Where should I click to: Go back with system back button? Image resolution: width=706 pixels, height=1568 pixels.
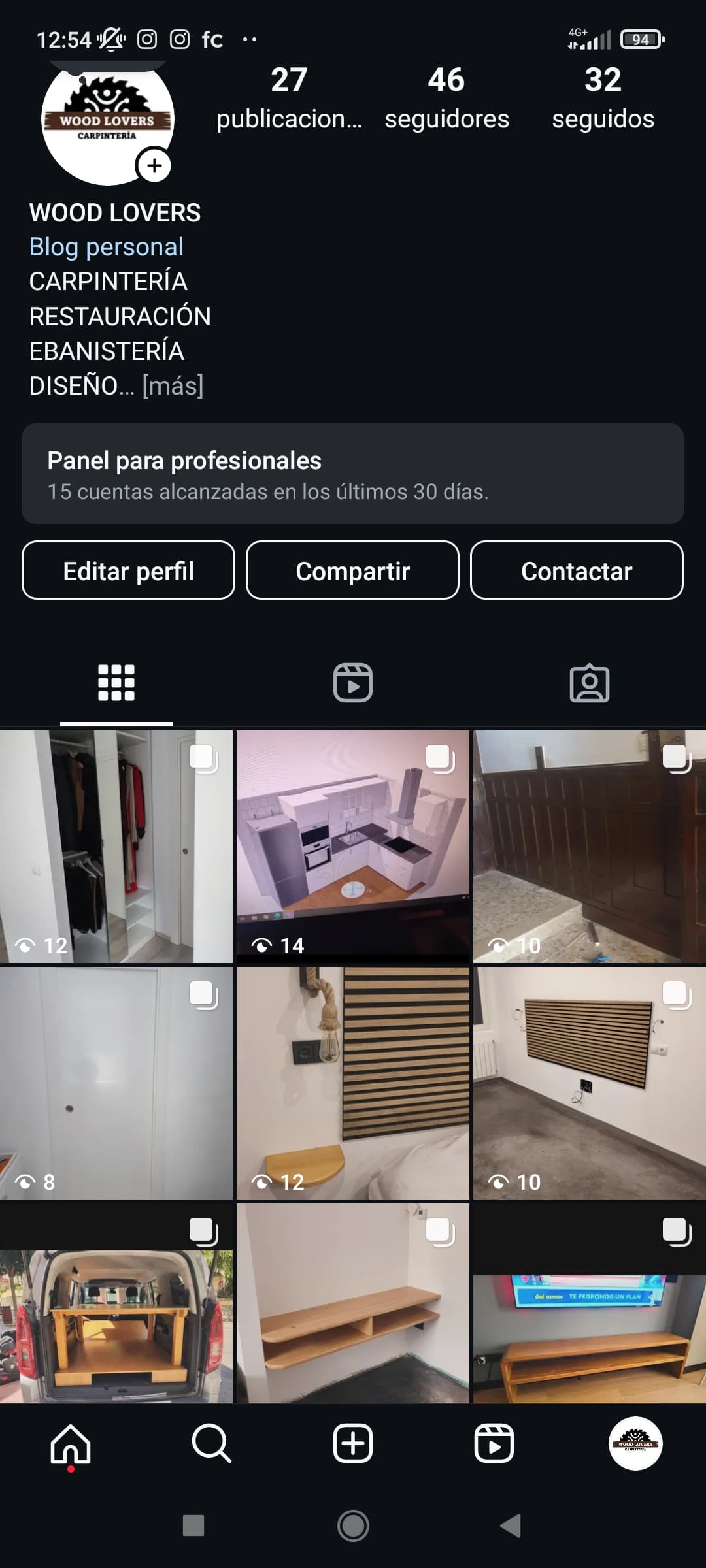coord(511,1526)
